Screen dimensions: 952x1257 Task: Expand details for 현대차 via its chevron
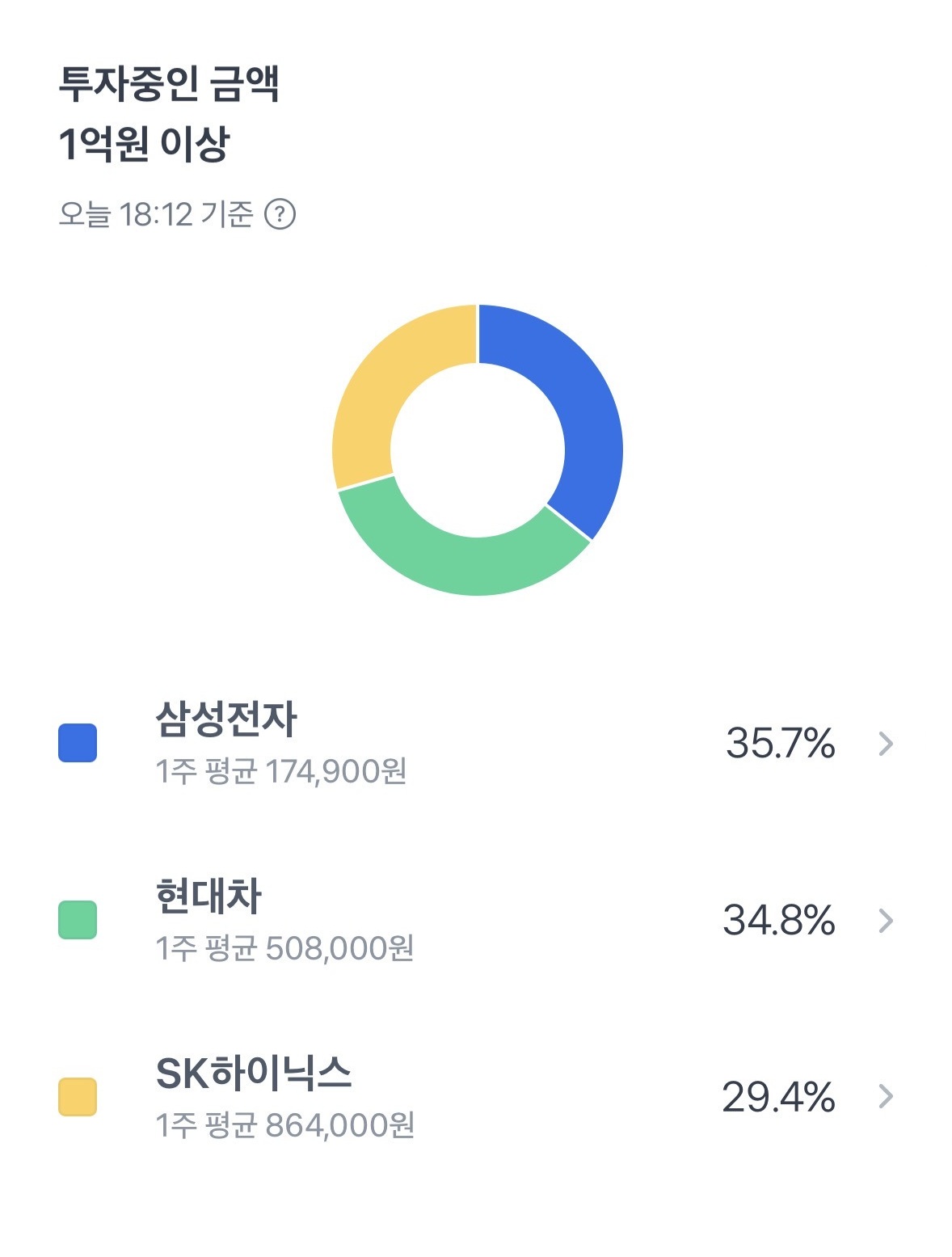887,918
